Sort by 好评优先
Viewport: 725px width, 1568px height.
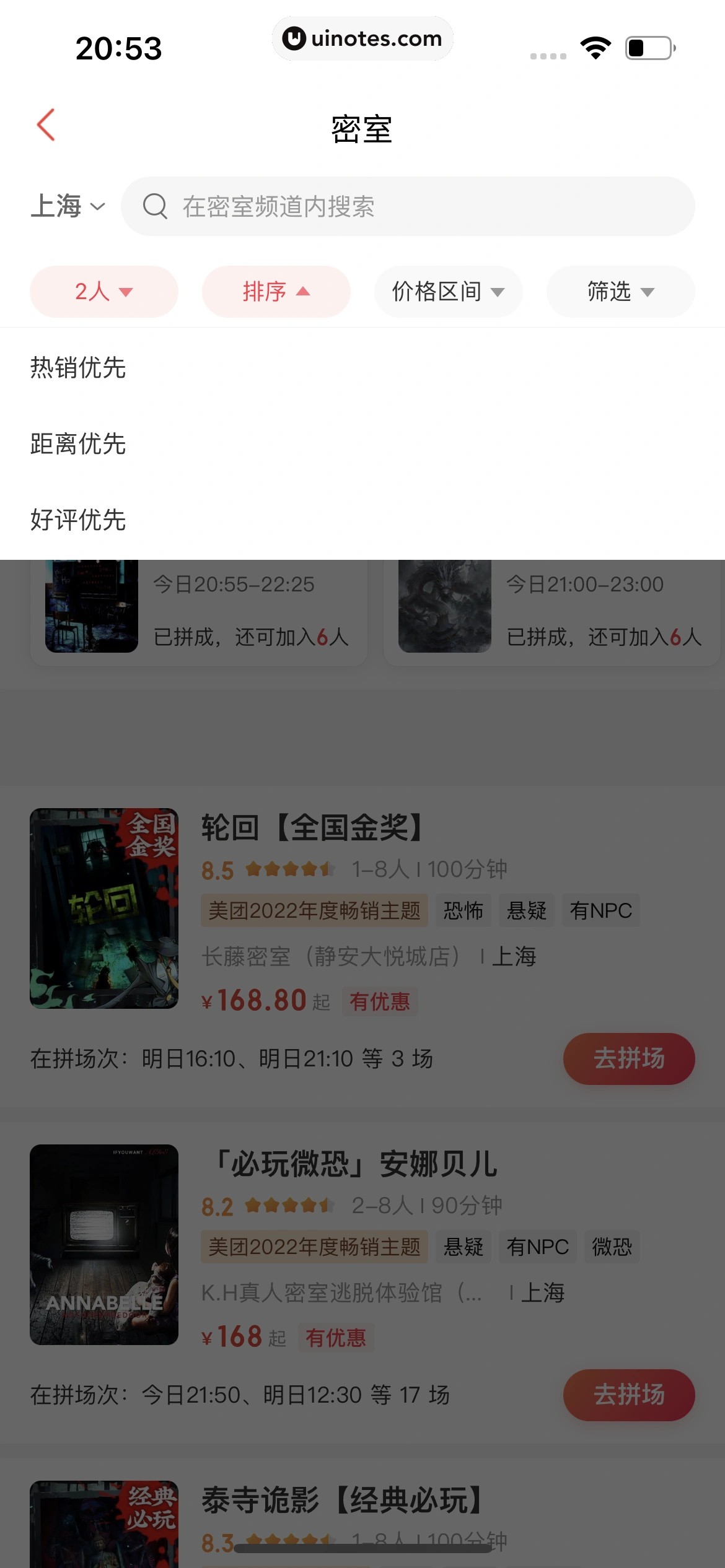click(x=78, y=520)
